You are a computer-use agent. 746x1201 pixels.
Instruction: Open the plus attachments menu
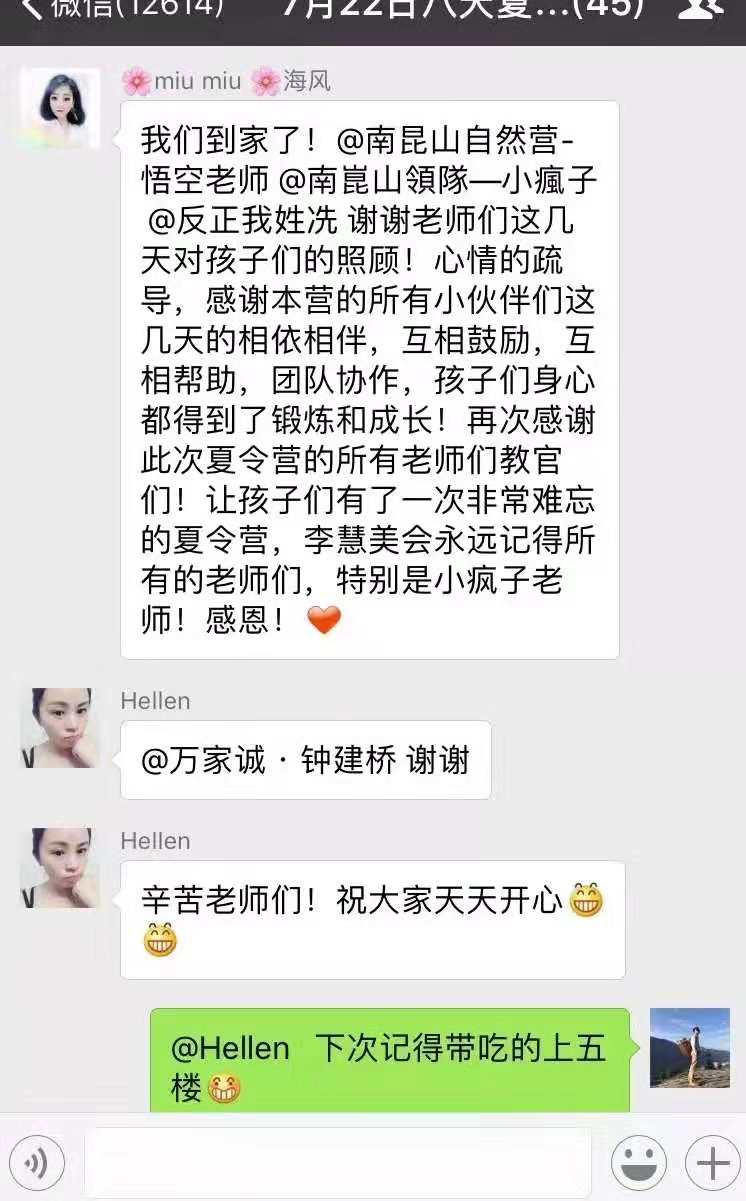tap(712, 1164)
